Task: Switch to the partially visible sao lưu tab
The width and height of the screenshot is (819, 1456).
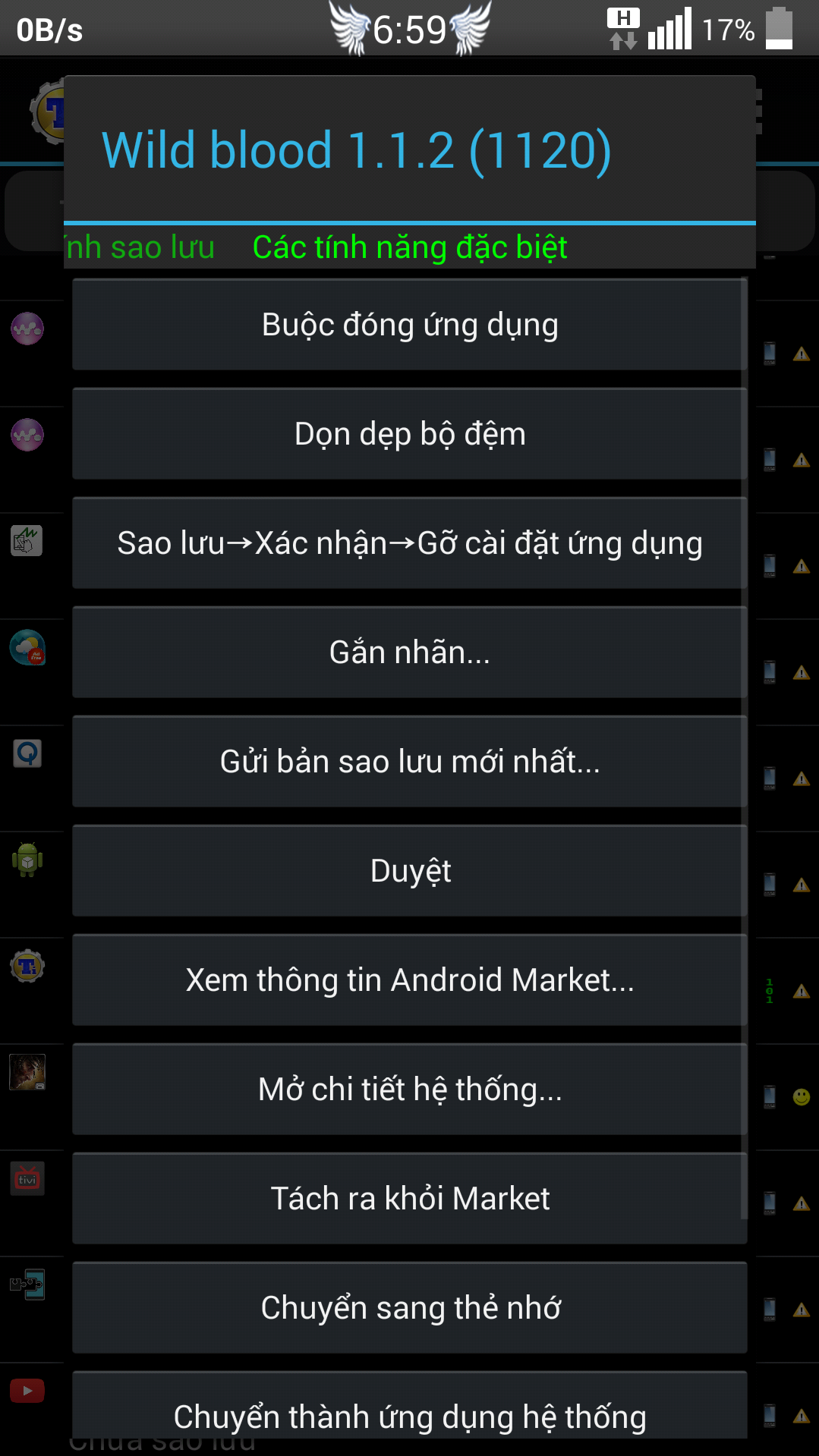Action: click(x=140, y=247)
